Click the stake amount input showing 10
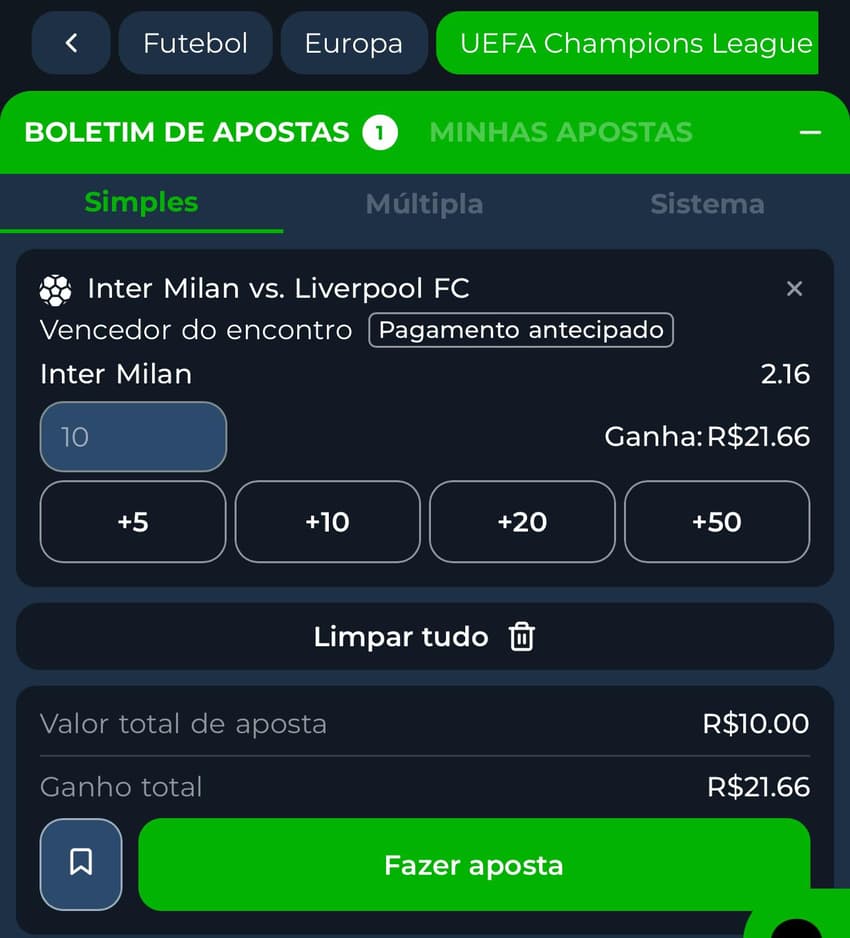This screenshot has width=850, height=938. pyautogui.click(x=133, y=436)
